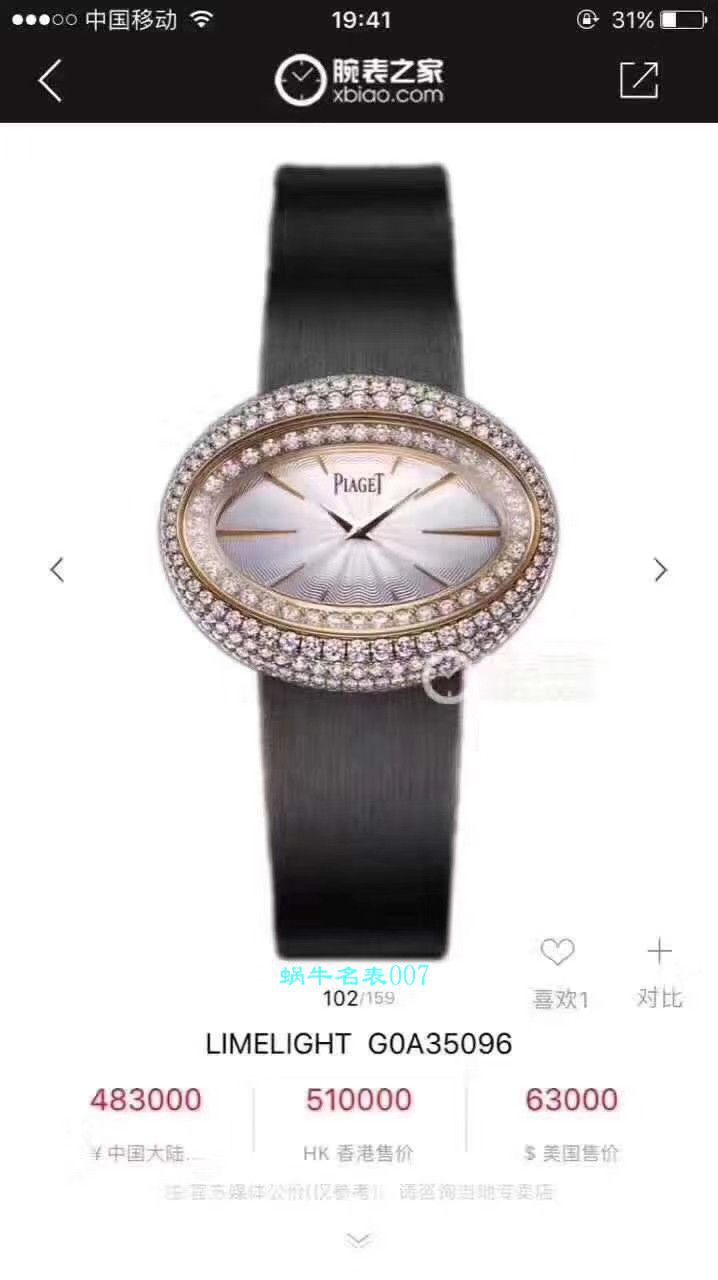Go back using the top-left arrow
This screenshot has width=718, height=1280.
point(50,80)
